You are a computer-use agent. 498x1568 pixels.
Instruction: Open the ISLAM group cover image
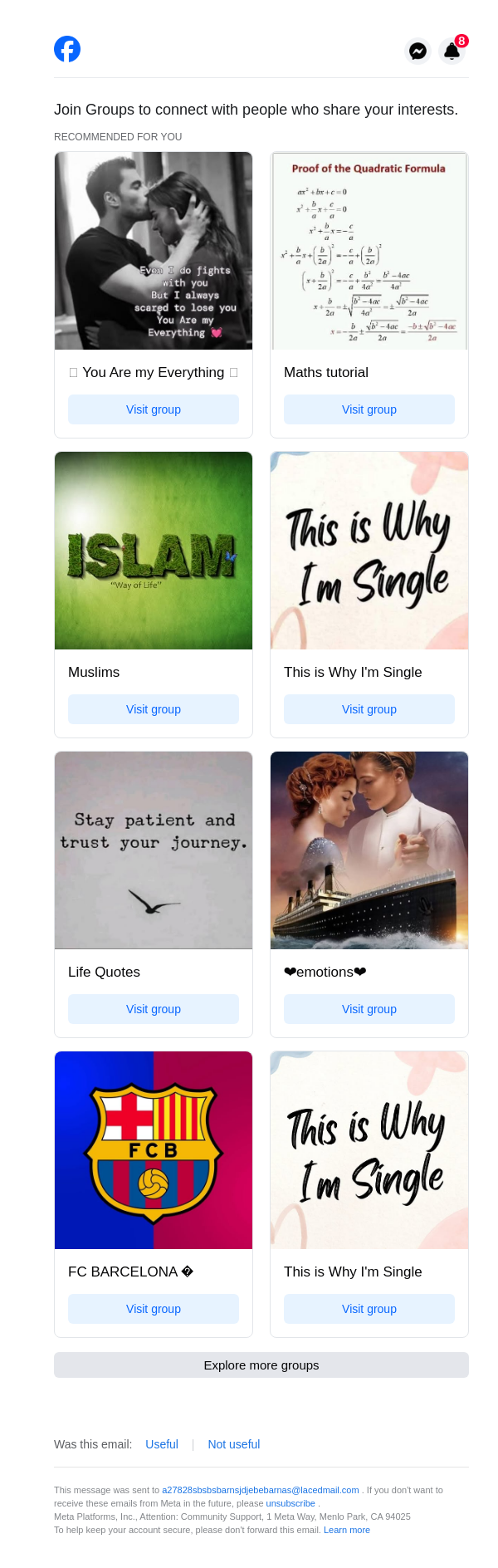(154, 551)
